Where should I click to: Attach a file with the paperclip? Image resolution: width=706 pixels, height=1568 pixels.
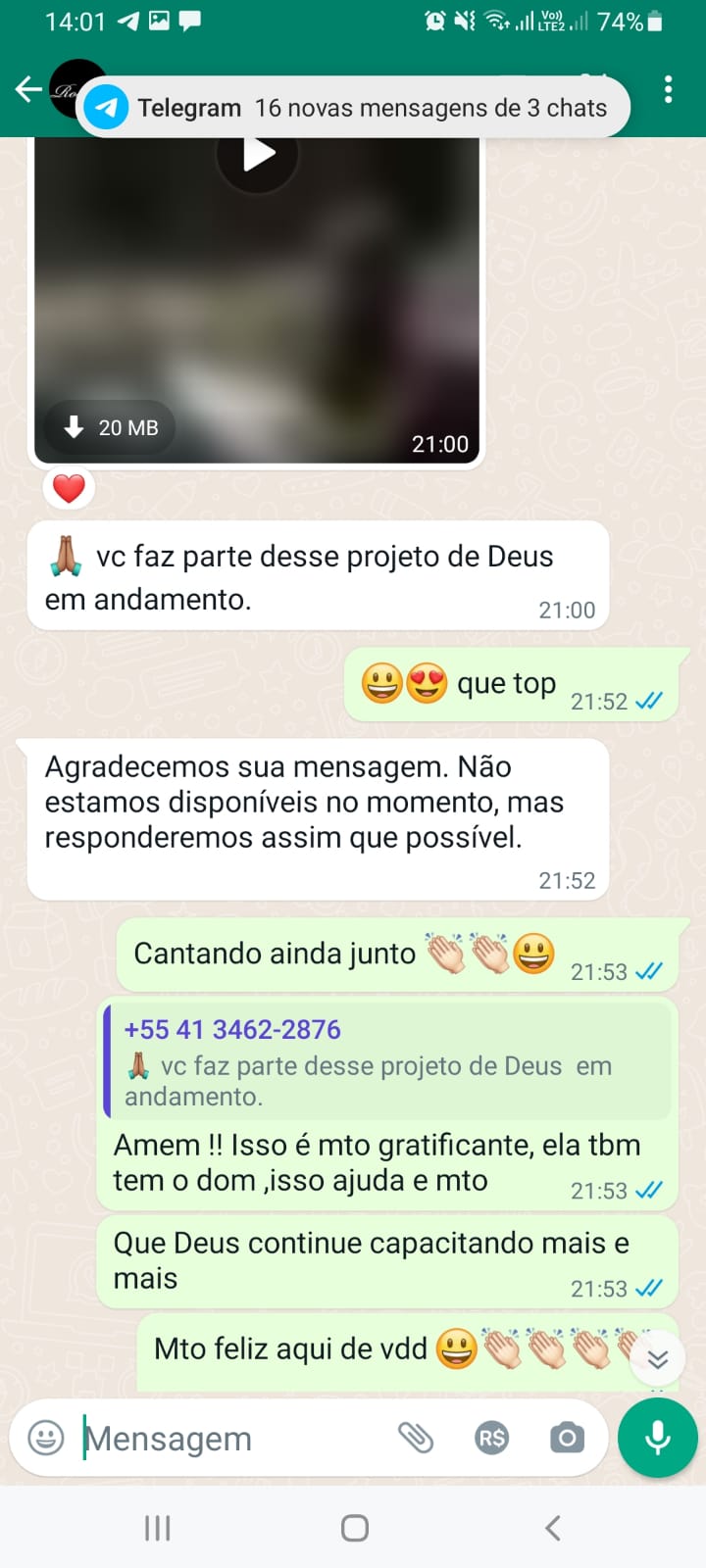pyautogui.click(x=416, y=1438)
